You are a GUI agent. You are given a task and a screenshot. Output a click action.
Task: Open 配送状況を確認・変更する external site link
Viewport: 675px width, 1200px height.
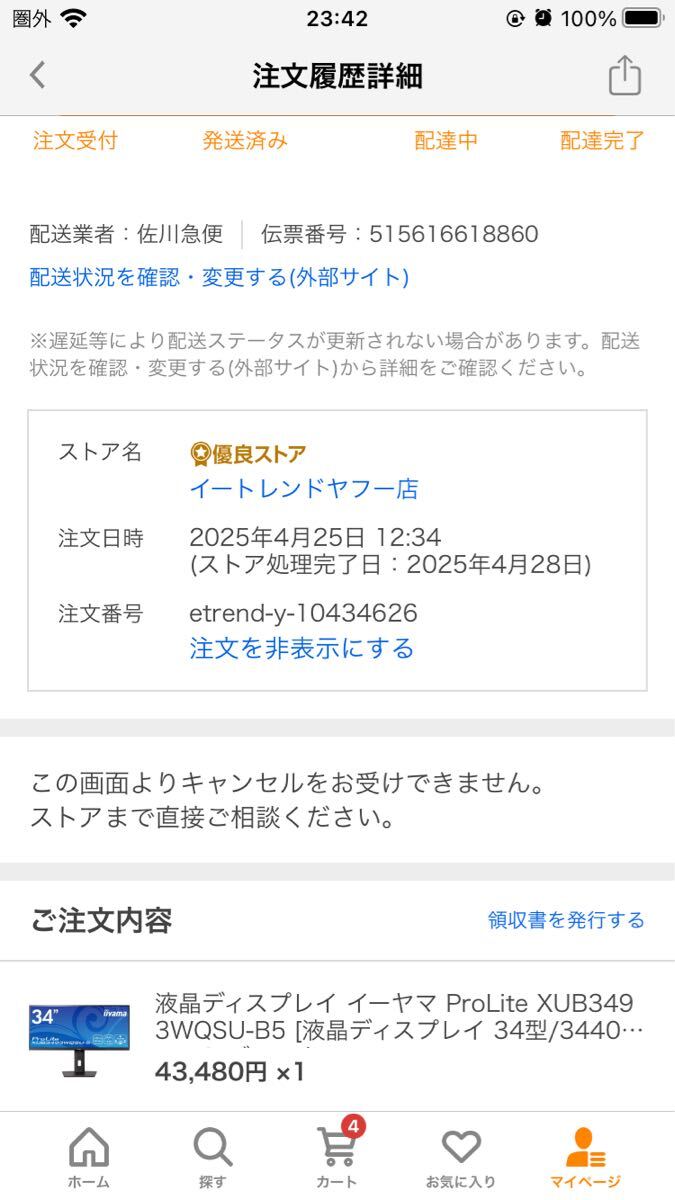point(219,277)
